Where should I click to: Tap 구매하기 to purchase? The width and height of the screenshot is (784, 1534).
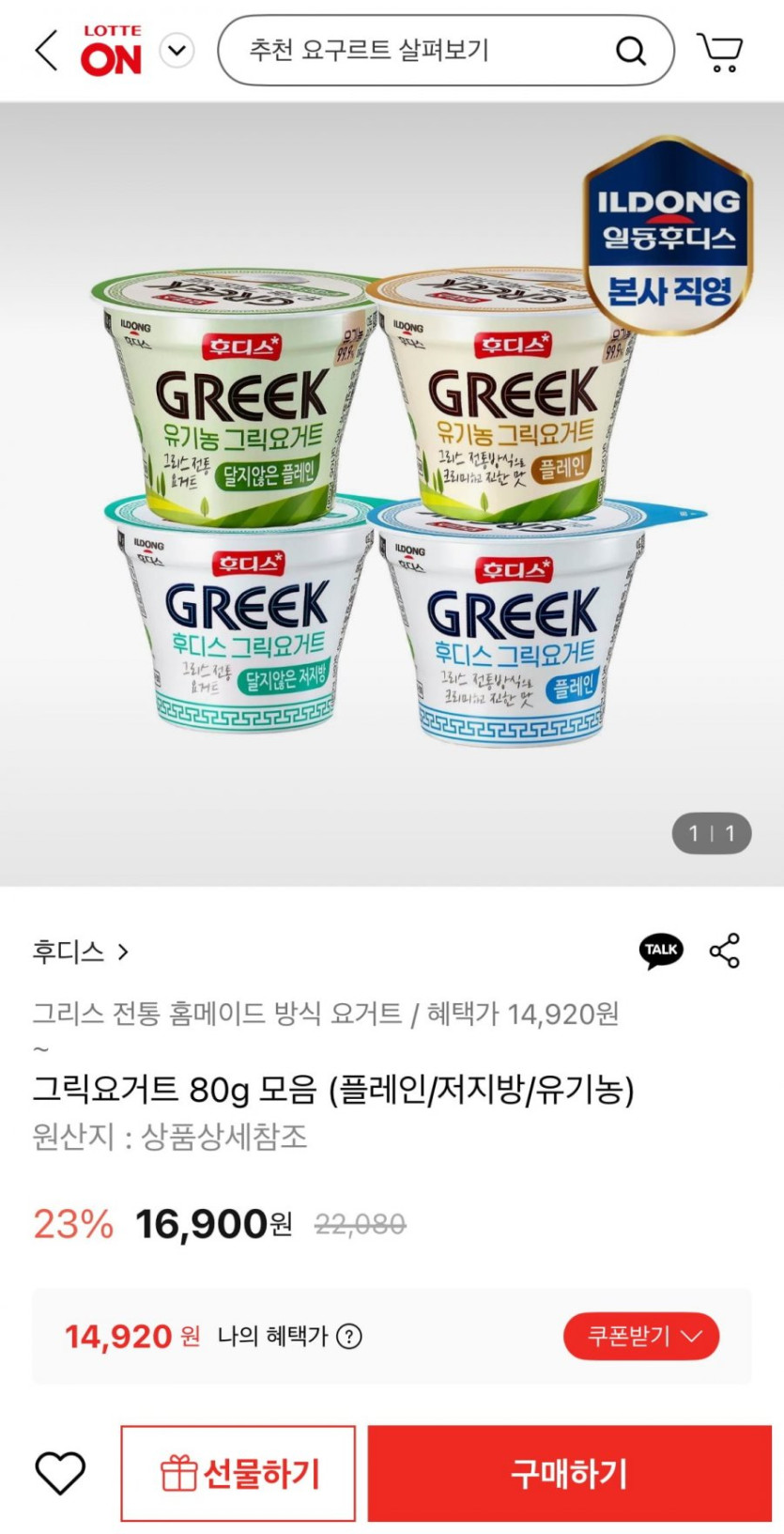tap(569, 1473)
